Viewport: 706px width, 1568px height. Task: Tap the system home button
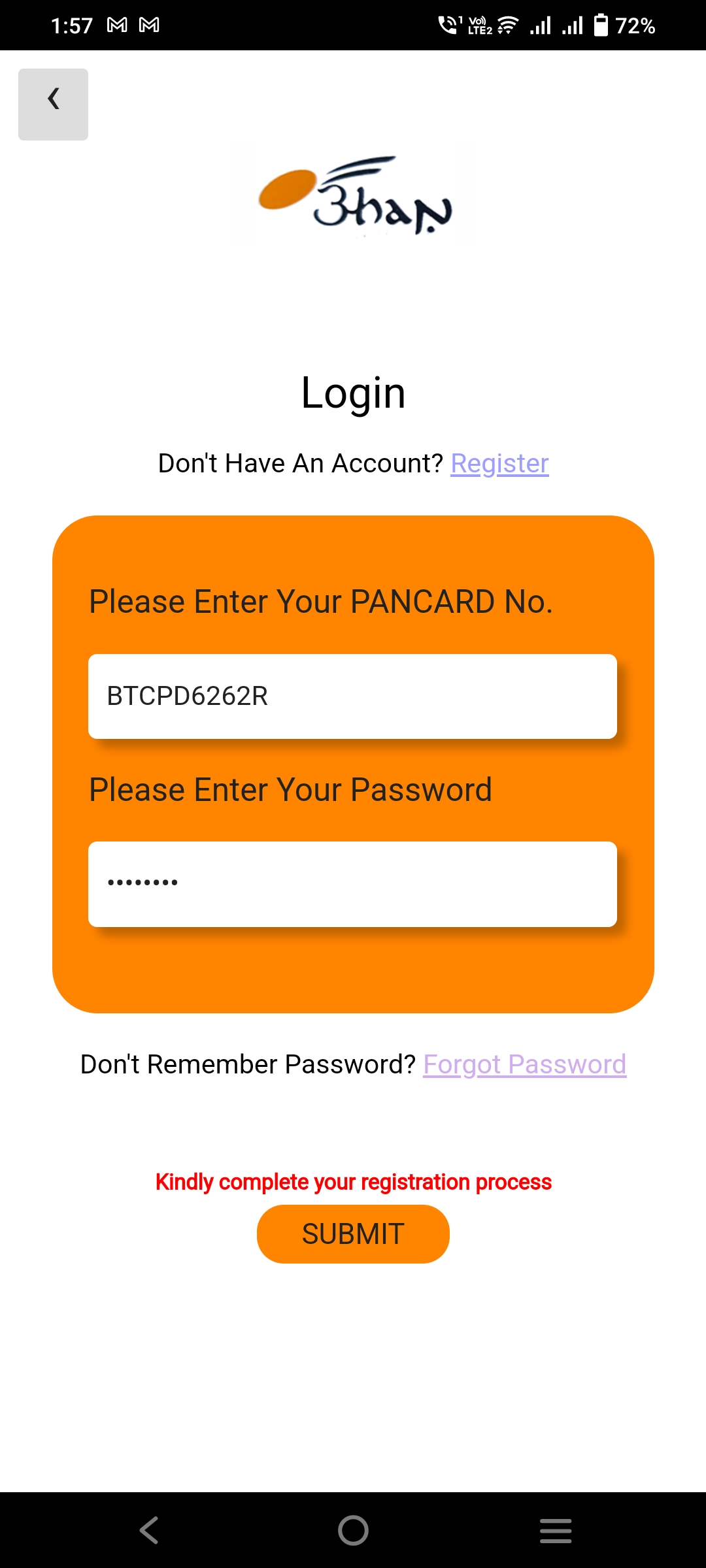[x=353, y=1530]
